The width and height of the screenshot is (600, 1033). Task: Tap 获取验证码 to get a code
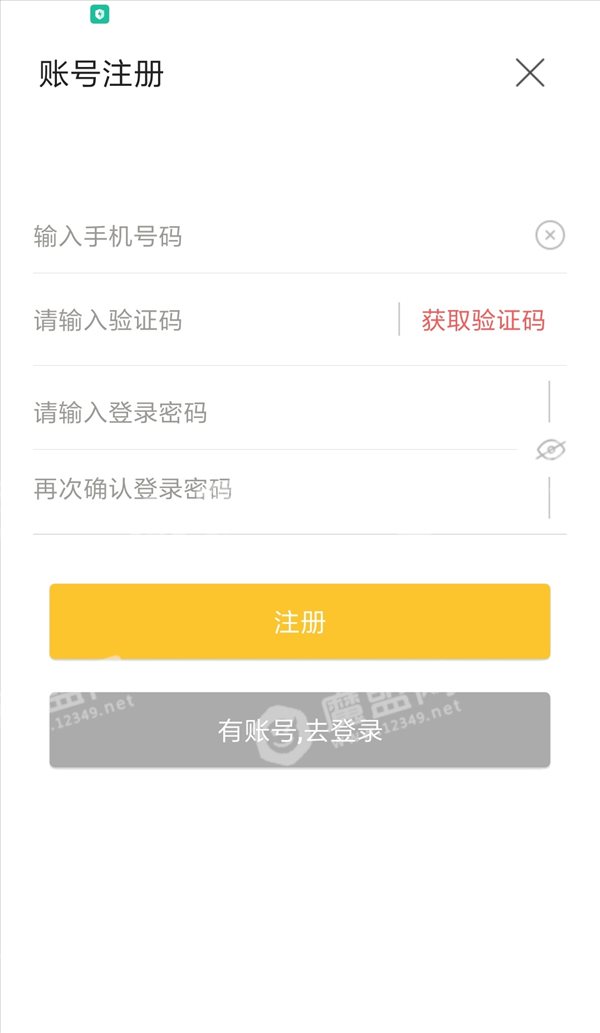coord(483,320)
